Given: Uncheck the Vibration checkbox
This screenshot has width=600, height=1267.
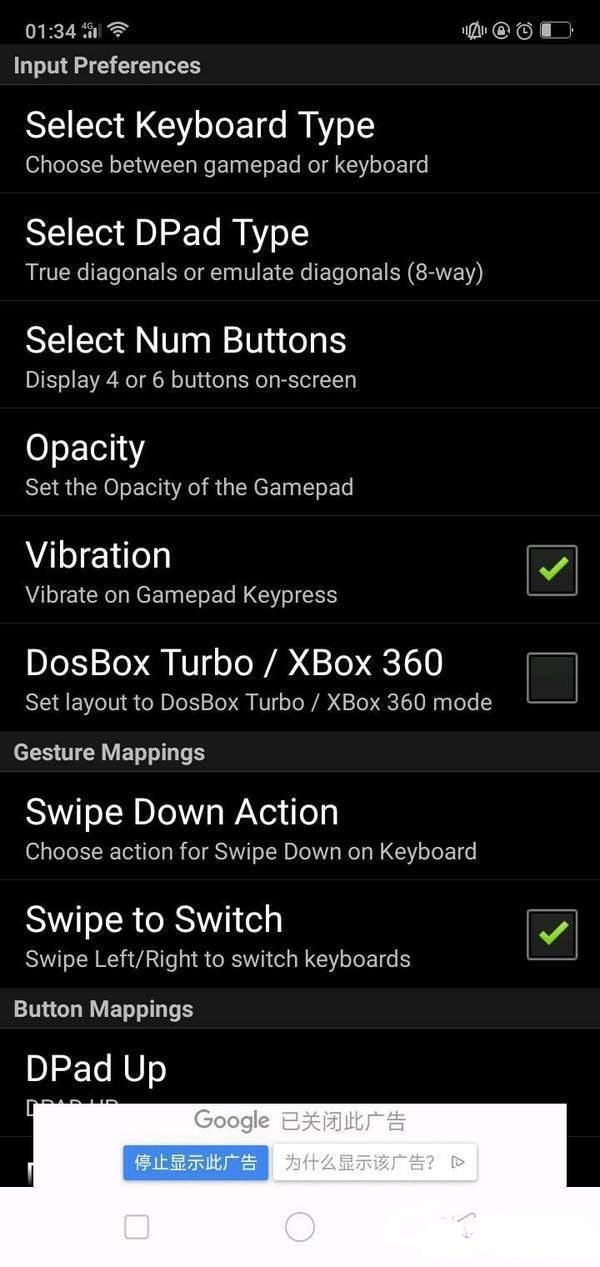Looking at the screenshot, I should point(552,571).
